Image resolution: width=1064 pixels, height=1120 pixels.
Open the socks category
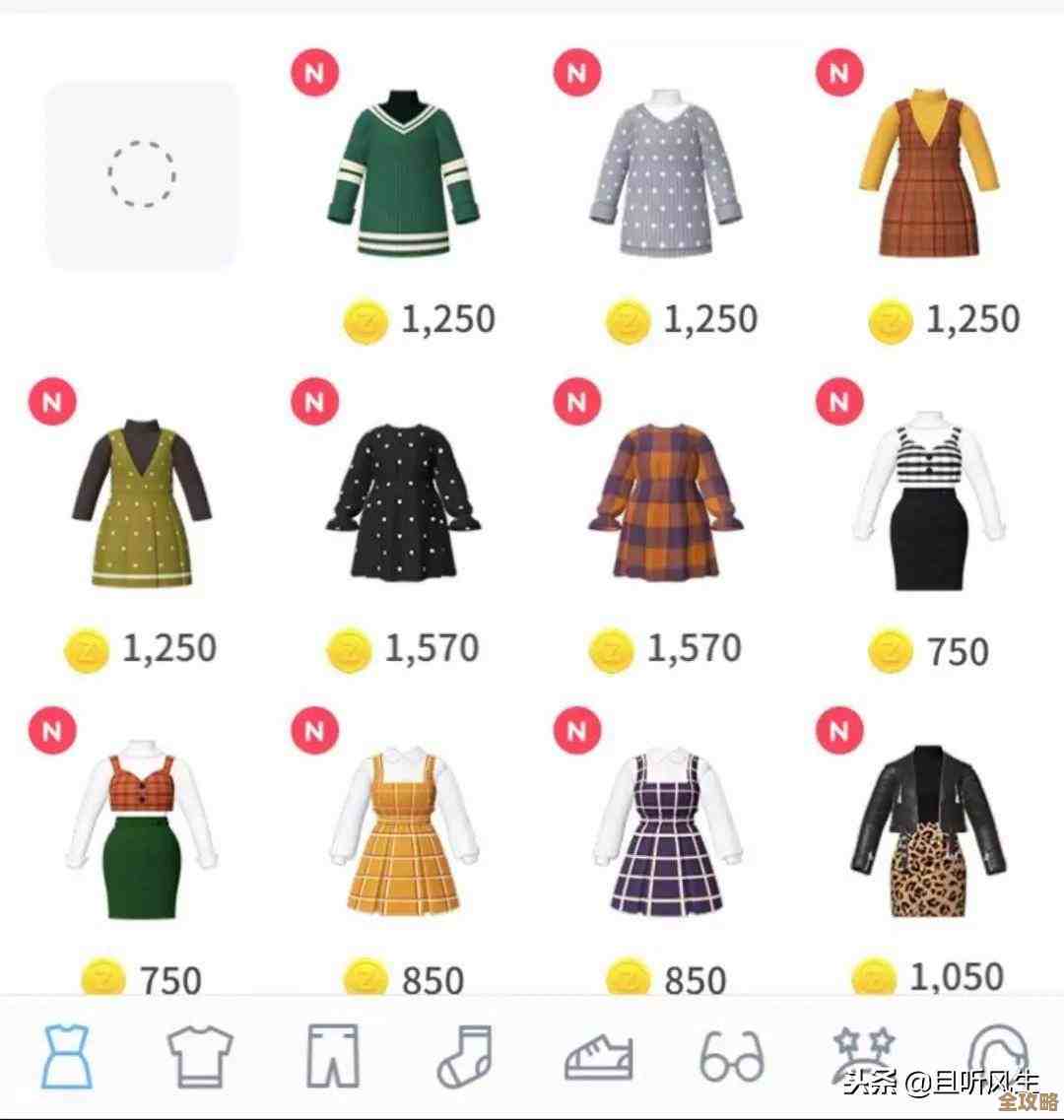pyautogui.click(x=464, y=1056)
